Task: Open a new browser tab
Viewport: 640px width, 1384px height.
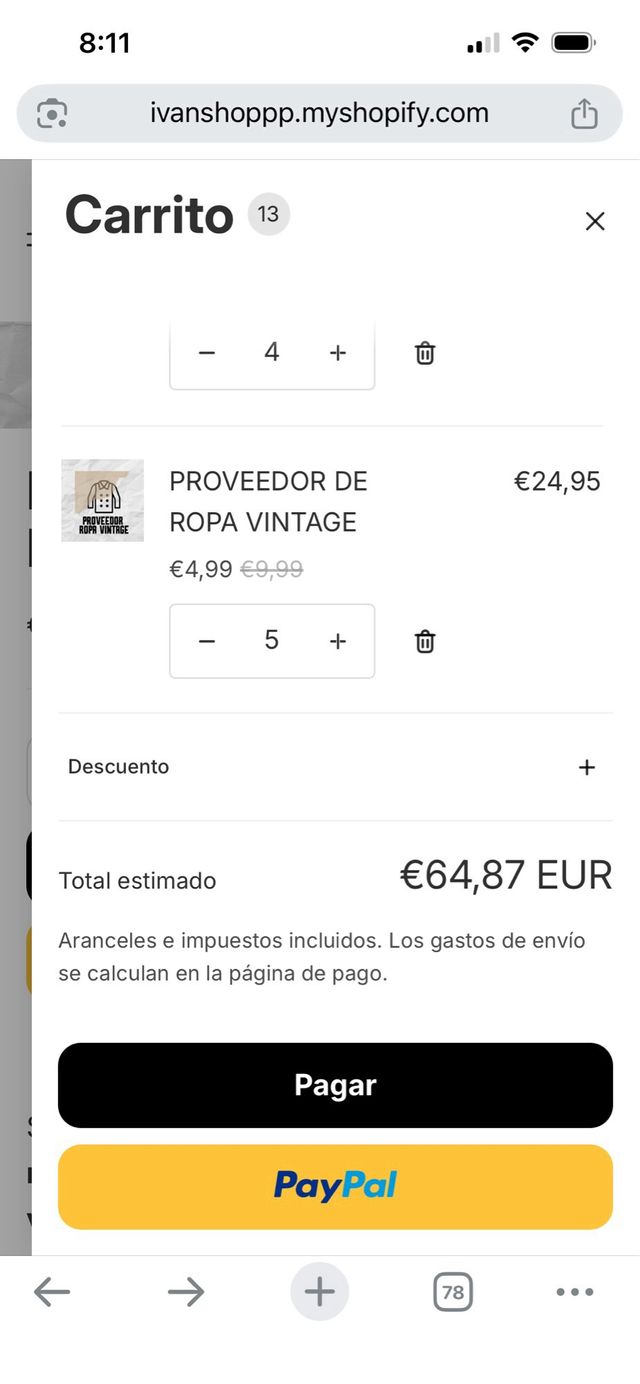Action: pos(319,1292)
